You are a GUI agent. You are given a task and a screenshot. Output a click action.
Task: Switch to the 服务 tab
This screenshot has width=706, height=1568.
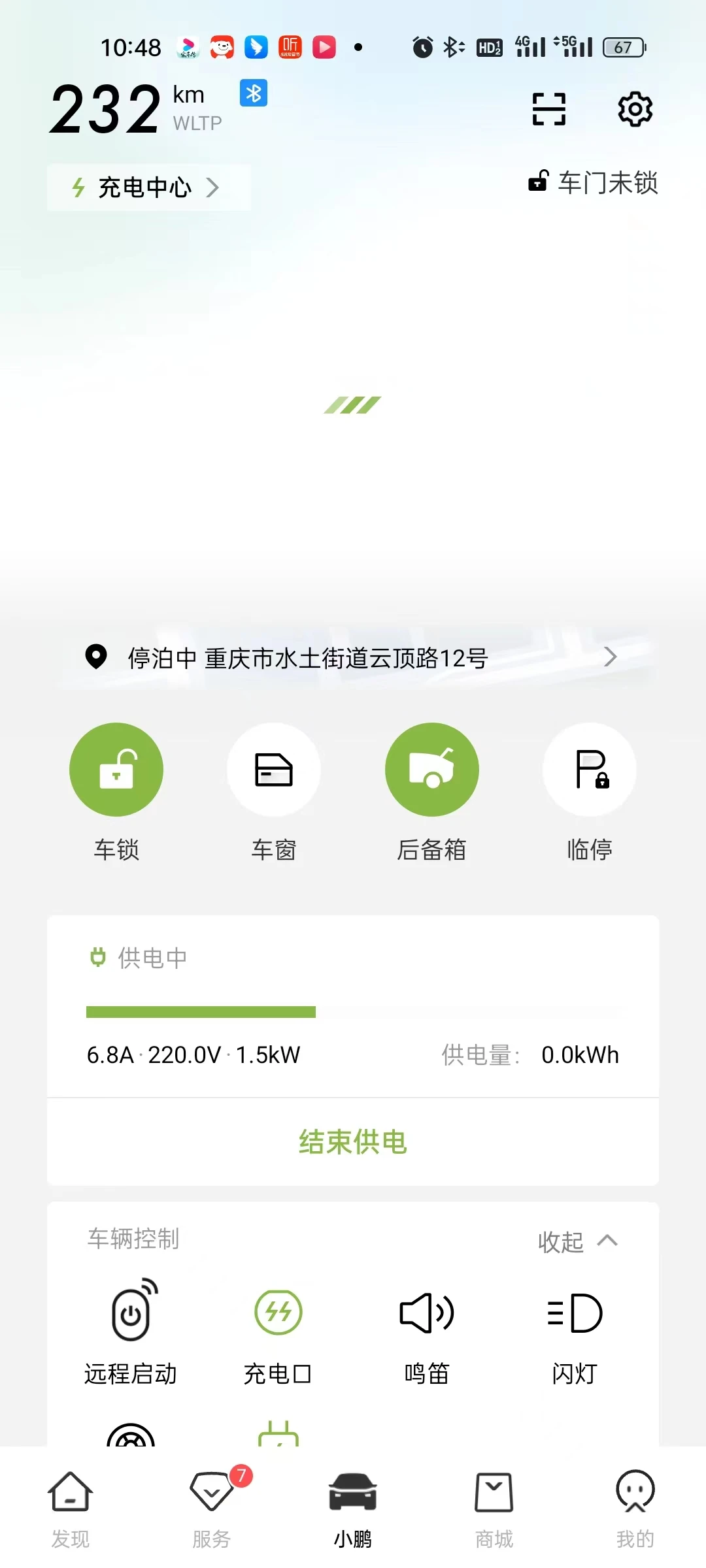tap(212, 1510)
